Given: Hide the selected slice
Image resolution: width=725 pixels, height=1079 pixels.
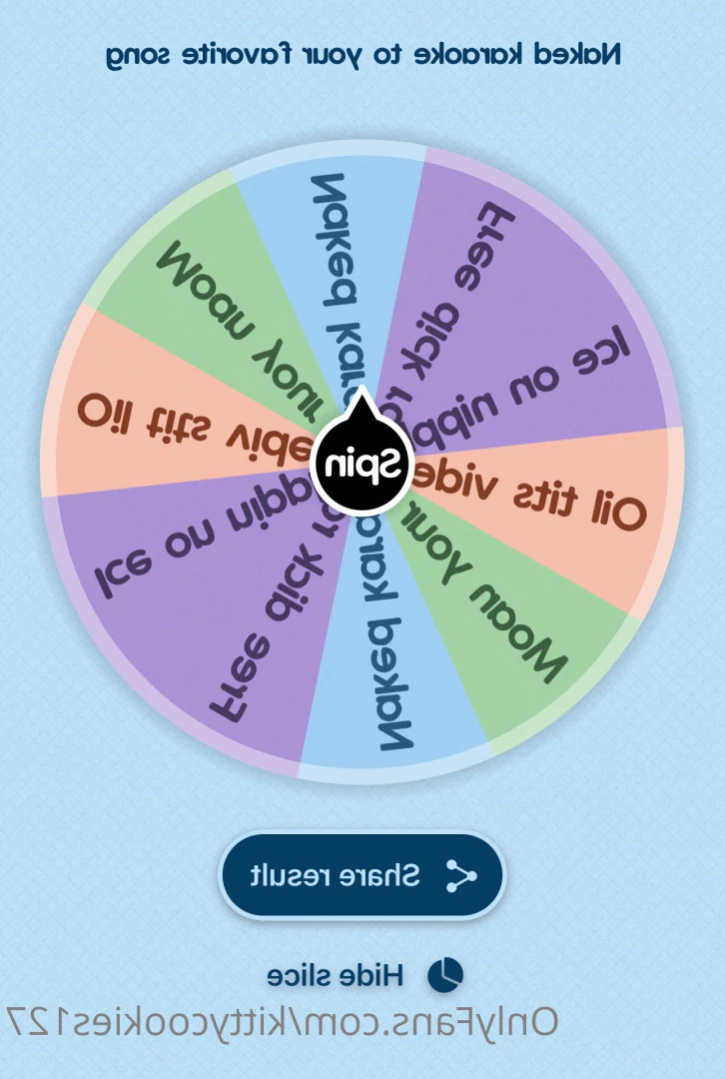Looking at the screenshot, I should [365, 975].
